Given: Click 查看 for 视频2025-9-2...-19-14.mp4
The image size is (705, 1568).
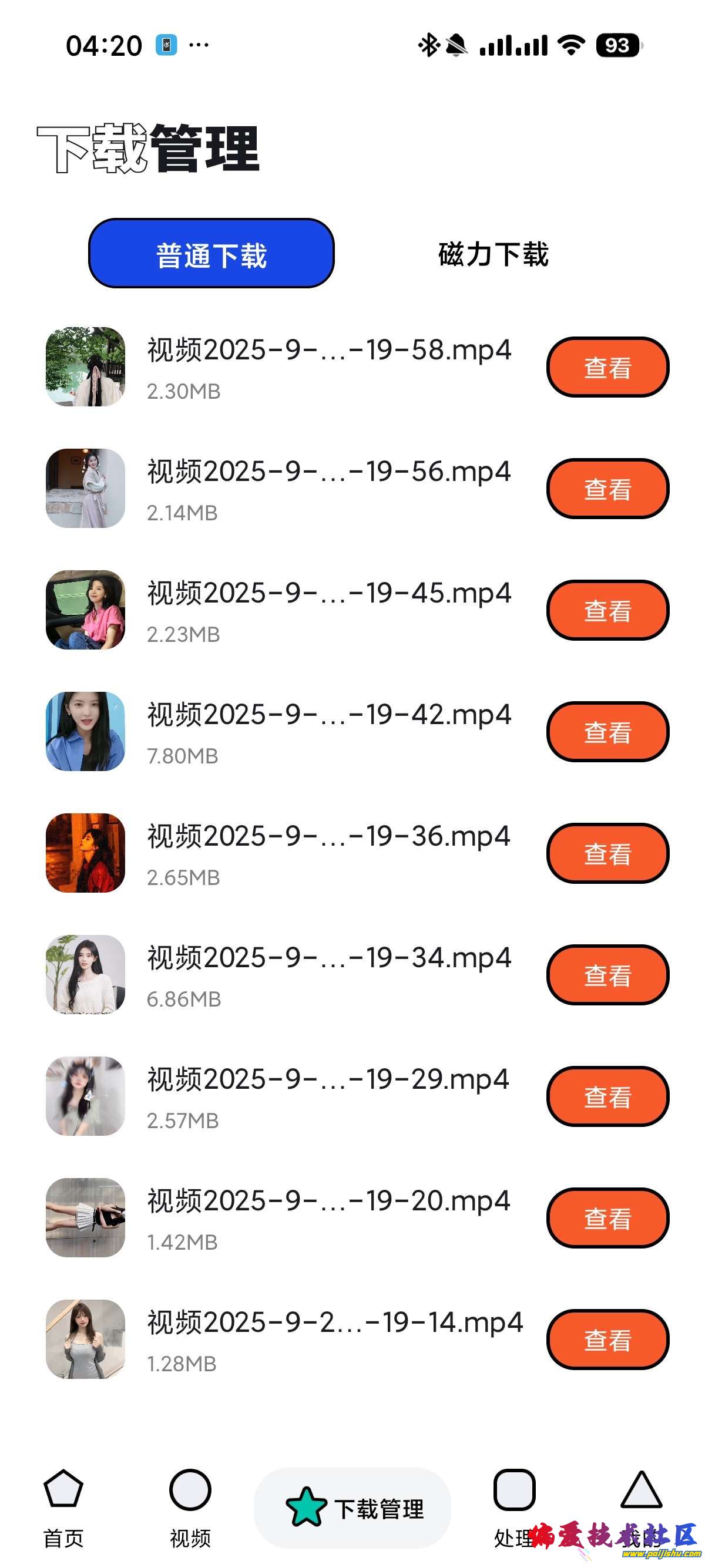Looking at the screenshot, I should 607,1340.
